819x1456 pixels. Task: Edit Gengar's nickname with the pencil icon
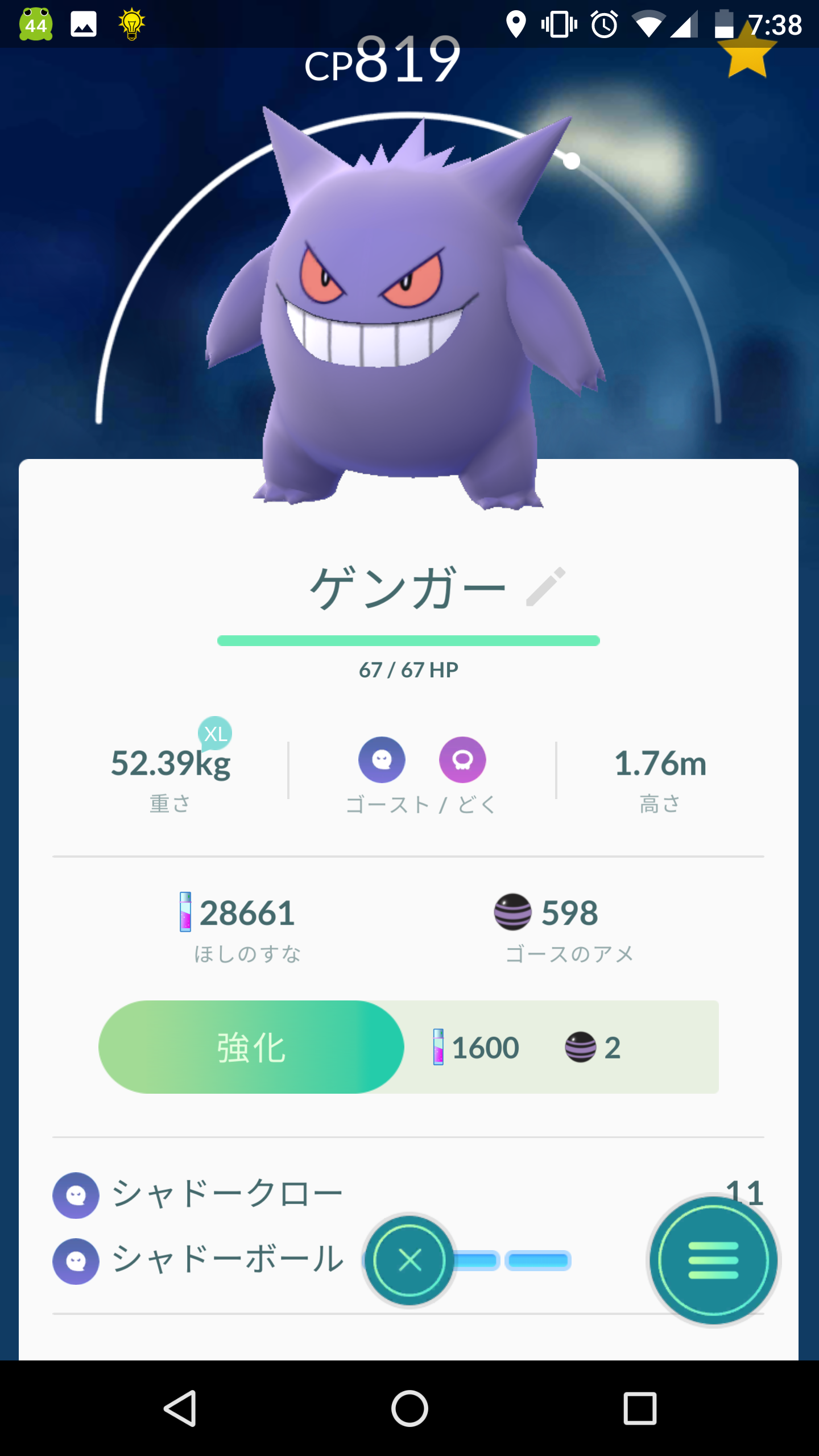click(x=545, y=586)
